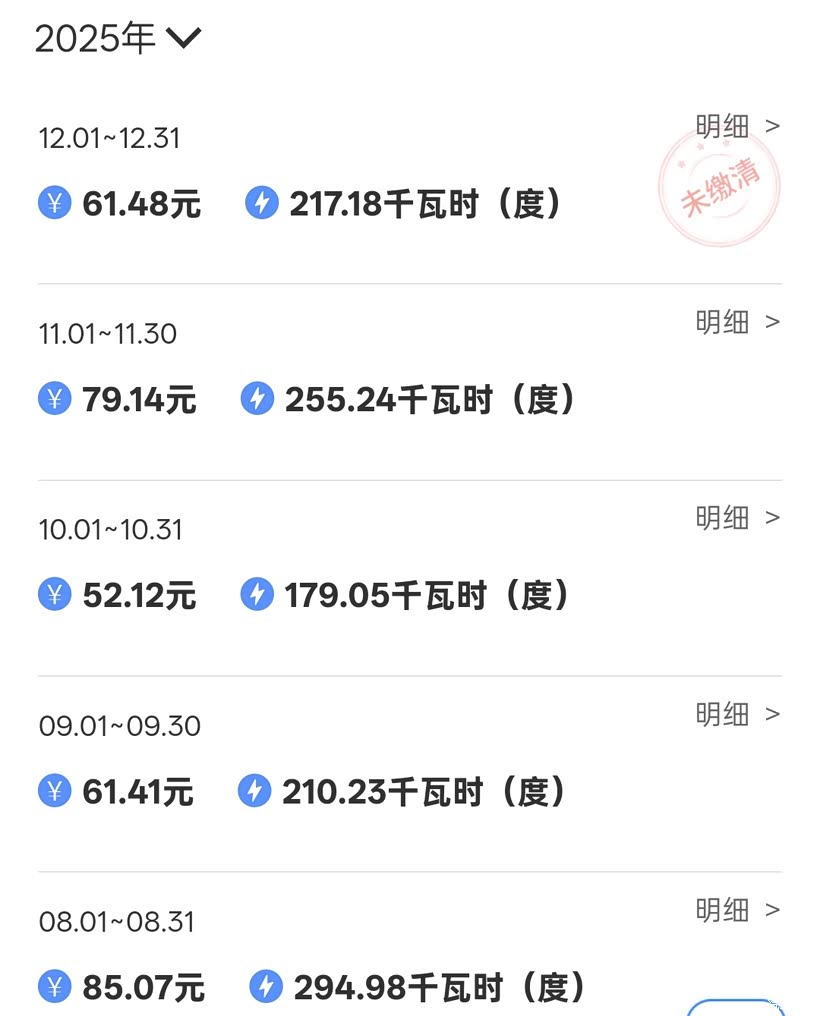820x1016 pixels.
Task: View 明细 for the 11.01~11.30 bill
Action: [x=737, y=322]
